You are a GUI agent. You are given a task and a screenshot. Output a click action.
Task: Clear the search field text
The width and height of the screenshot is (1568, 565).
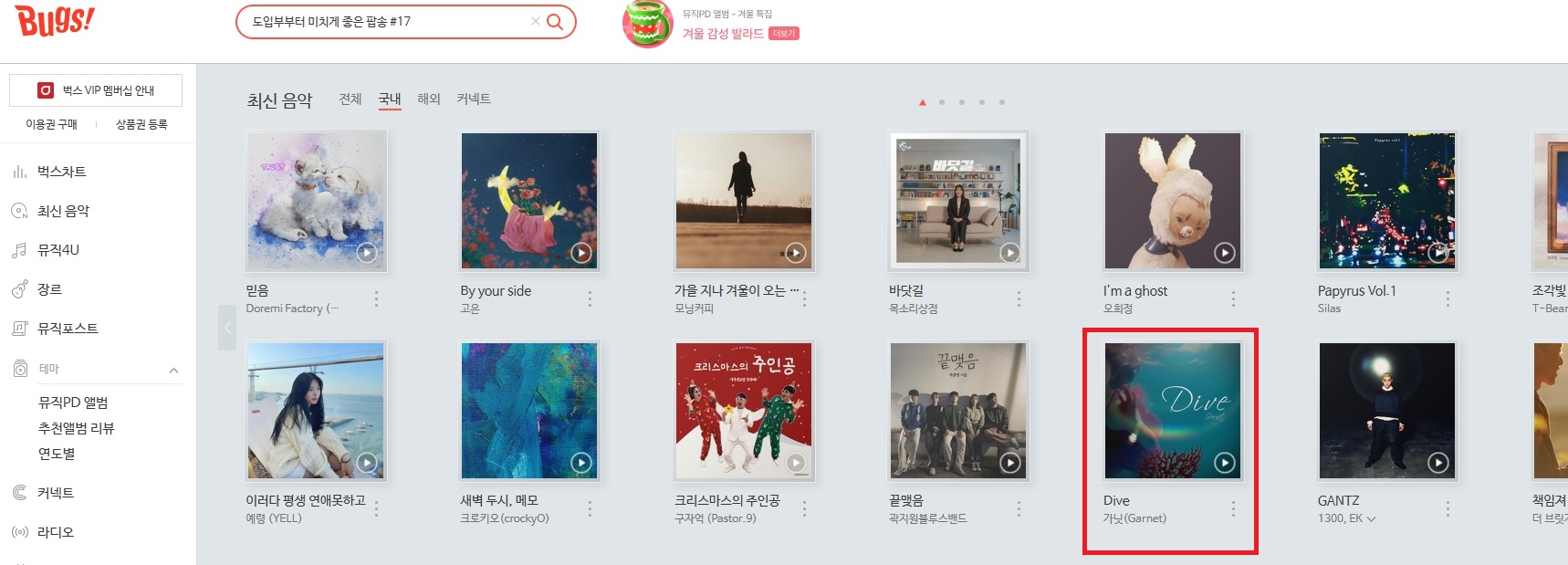click(535, 21)
